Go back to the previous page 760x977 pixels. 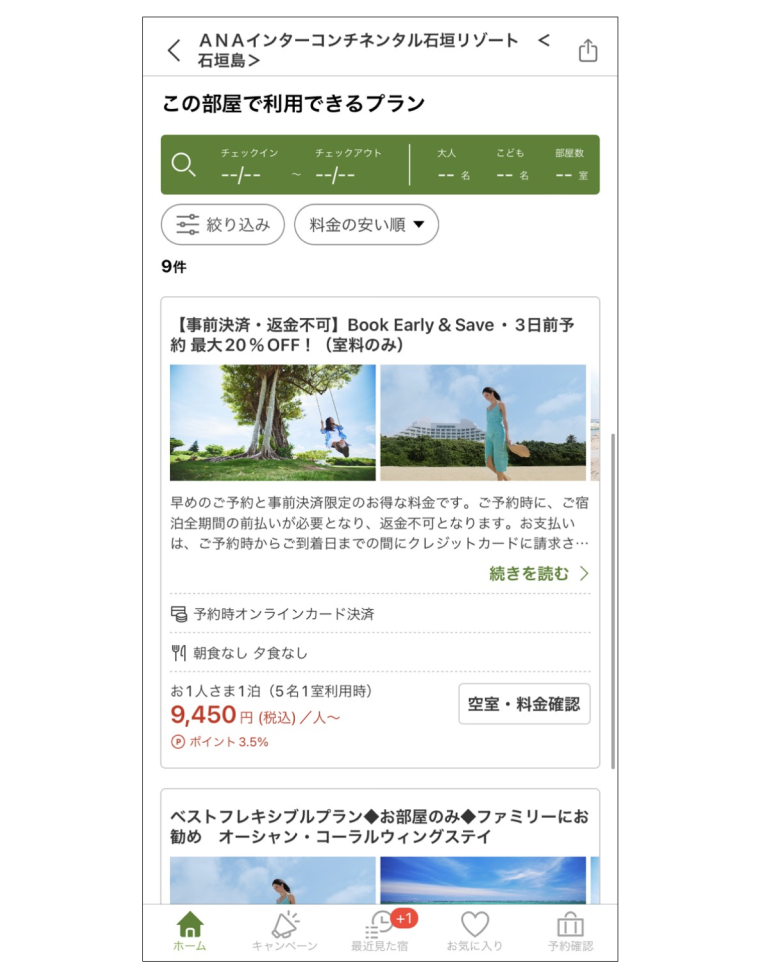175,51
